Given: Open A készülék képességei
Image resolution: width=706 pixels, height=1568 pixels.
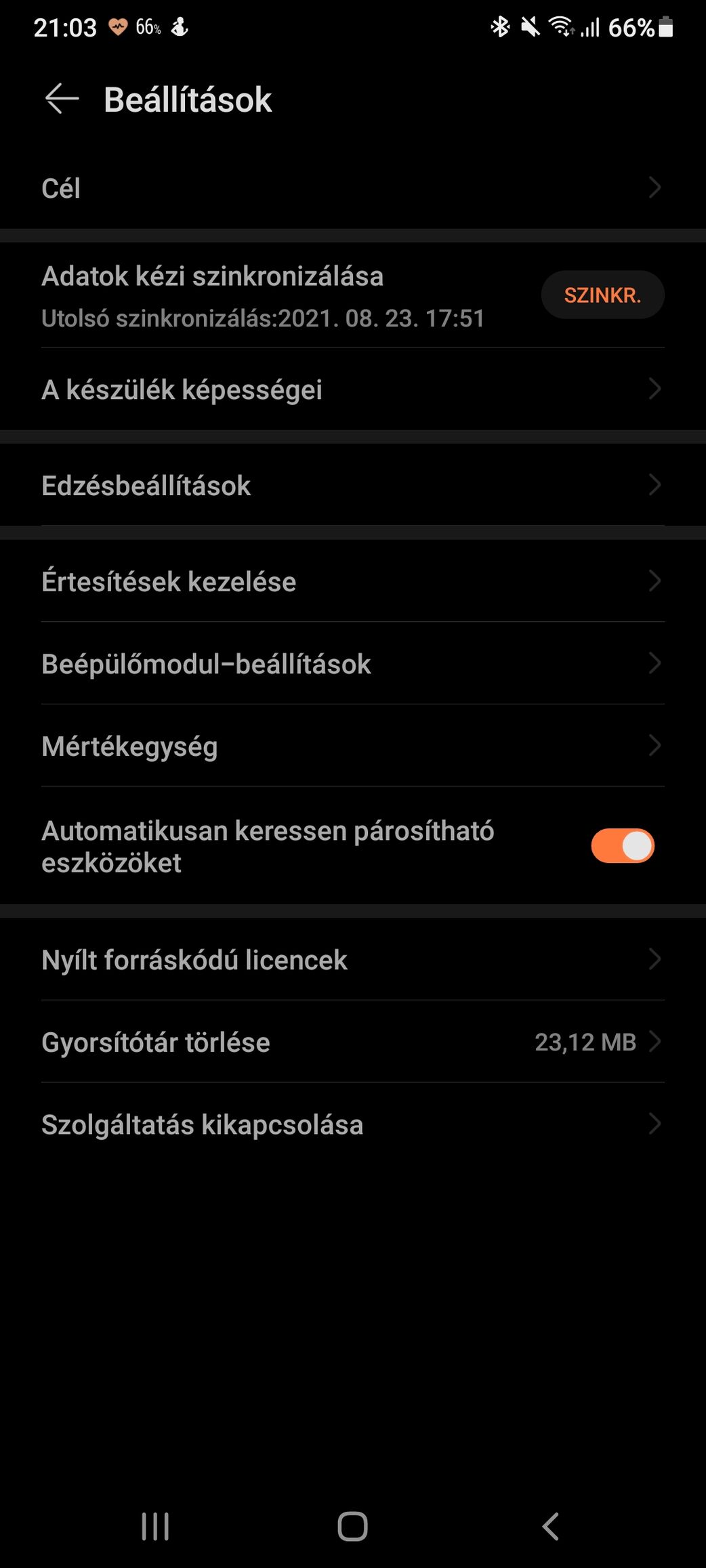Looking at the screenshot, I should pyautogui.click(x=353, y=389).
